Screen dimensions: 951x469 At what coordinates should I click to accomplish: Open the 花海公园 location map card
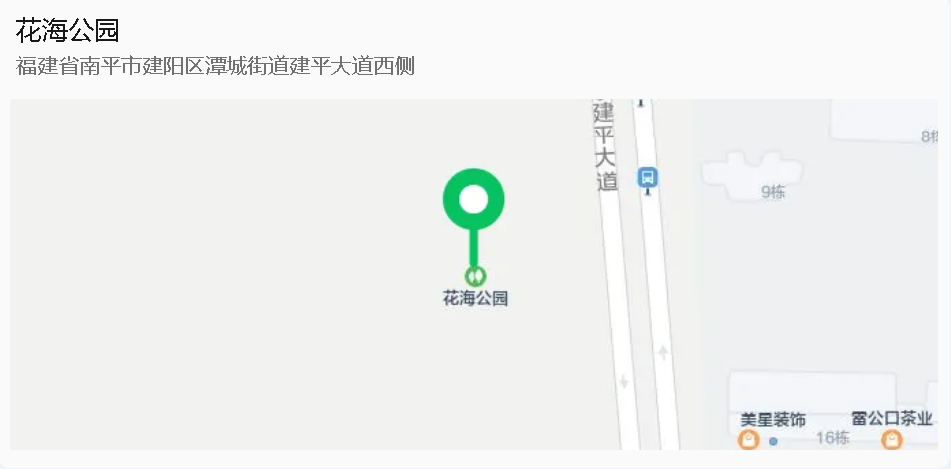[x=475, y=273]
